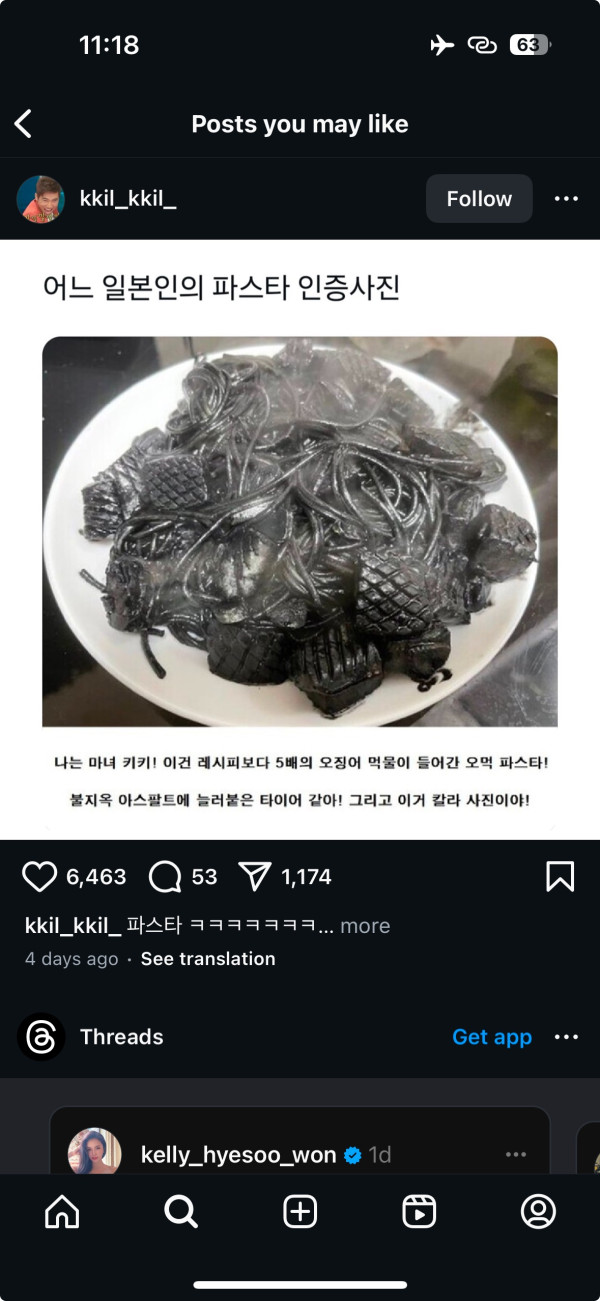This screenshot has width=600, height=1301.
Task: Tap Get app for Threads
Action: point(491,1037)
